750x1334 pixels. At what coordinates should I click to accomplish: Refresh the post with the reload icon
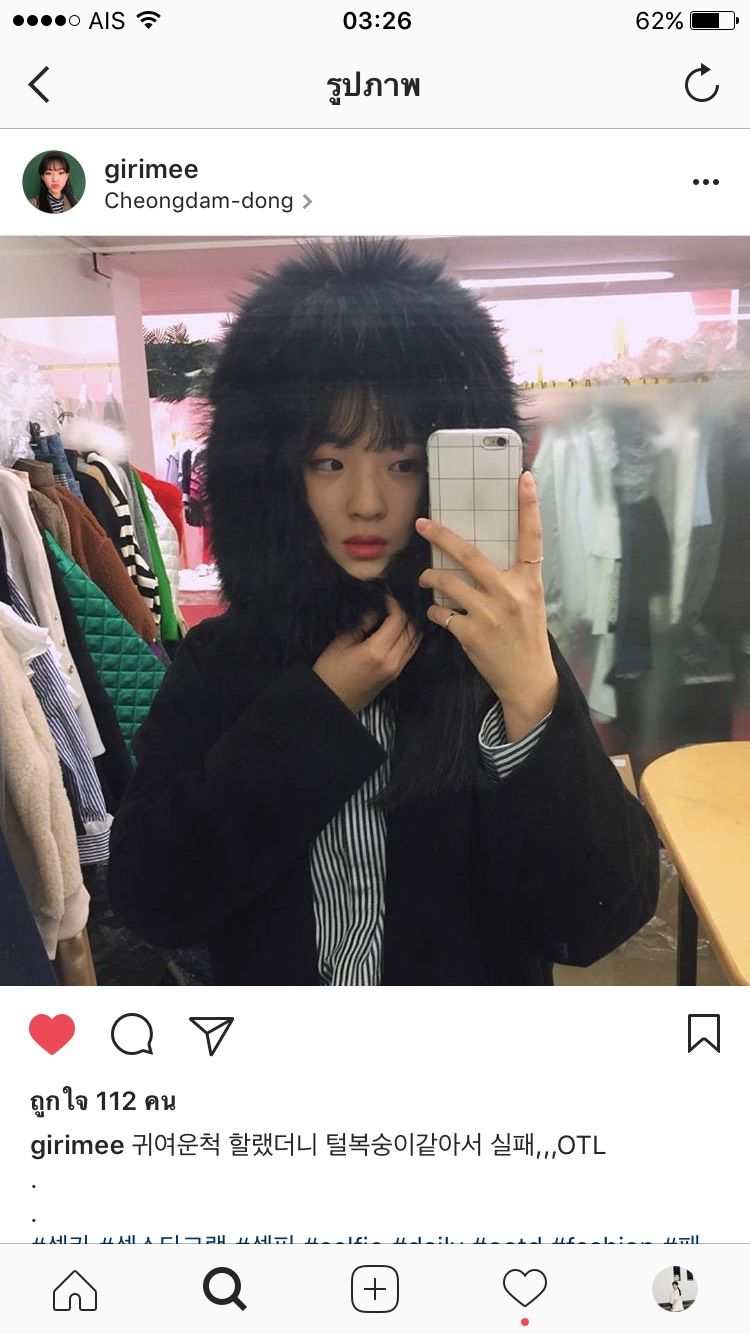[x=702, y=84]
